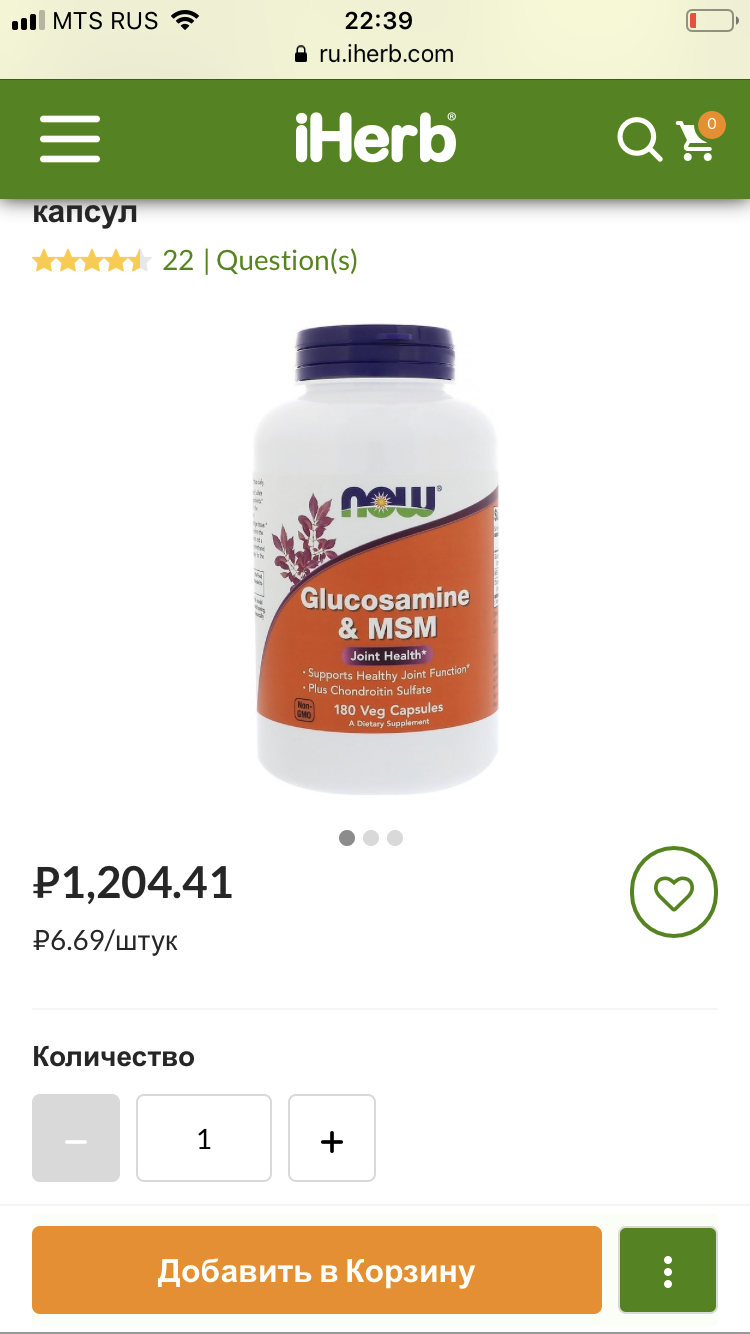Add product to wishlist with heart icon

tap(673, 892)
